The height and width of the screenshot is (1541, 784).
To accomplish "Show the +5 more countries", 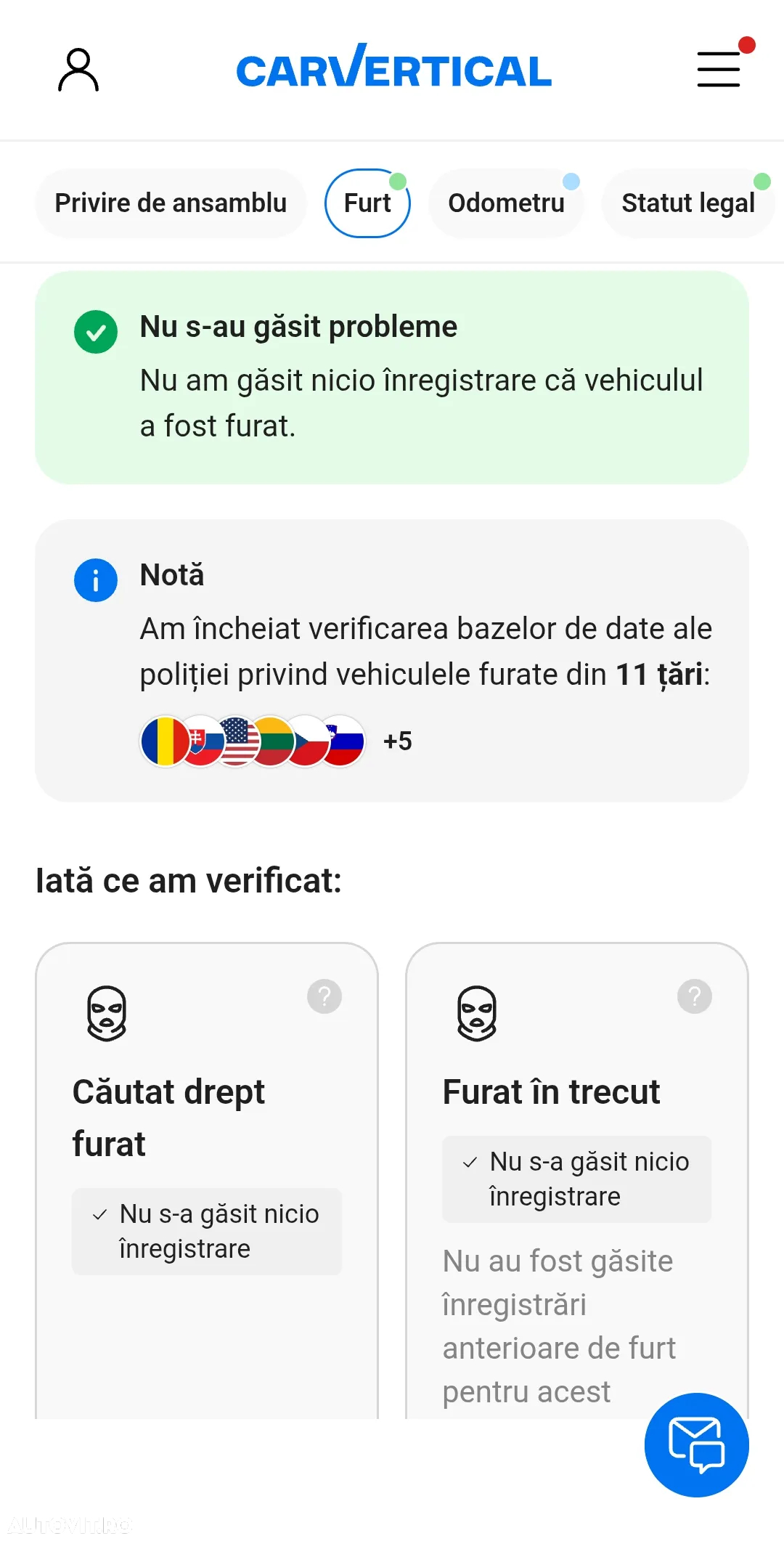I will (397, 741).
